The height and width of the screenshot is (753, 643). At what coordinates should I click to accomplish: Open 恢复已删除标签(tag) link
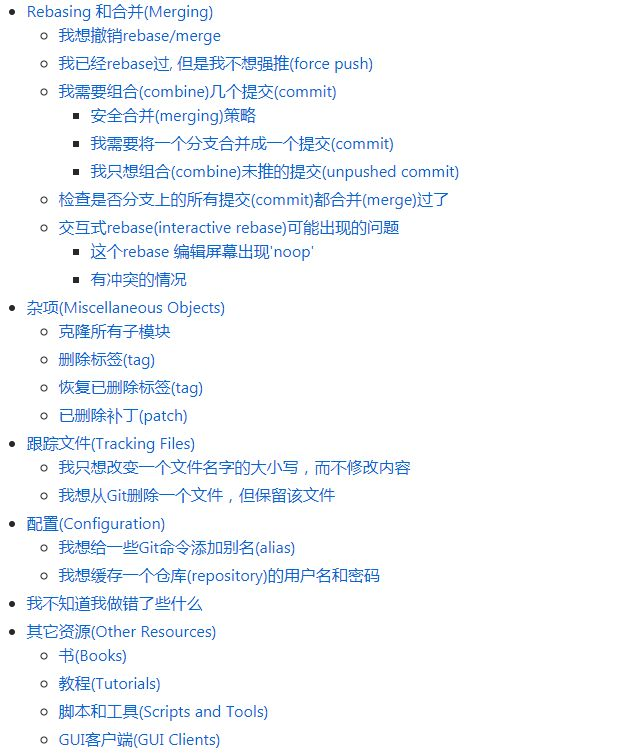pyautogui.click(x=131, y=388)
